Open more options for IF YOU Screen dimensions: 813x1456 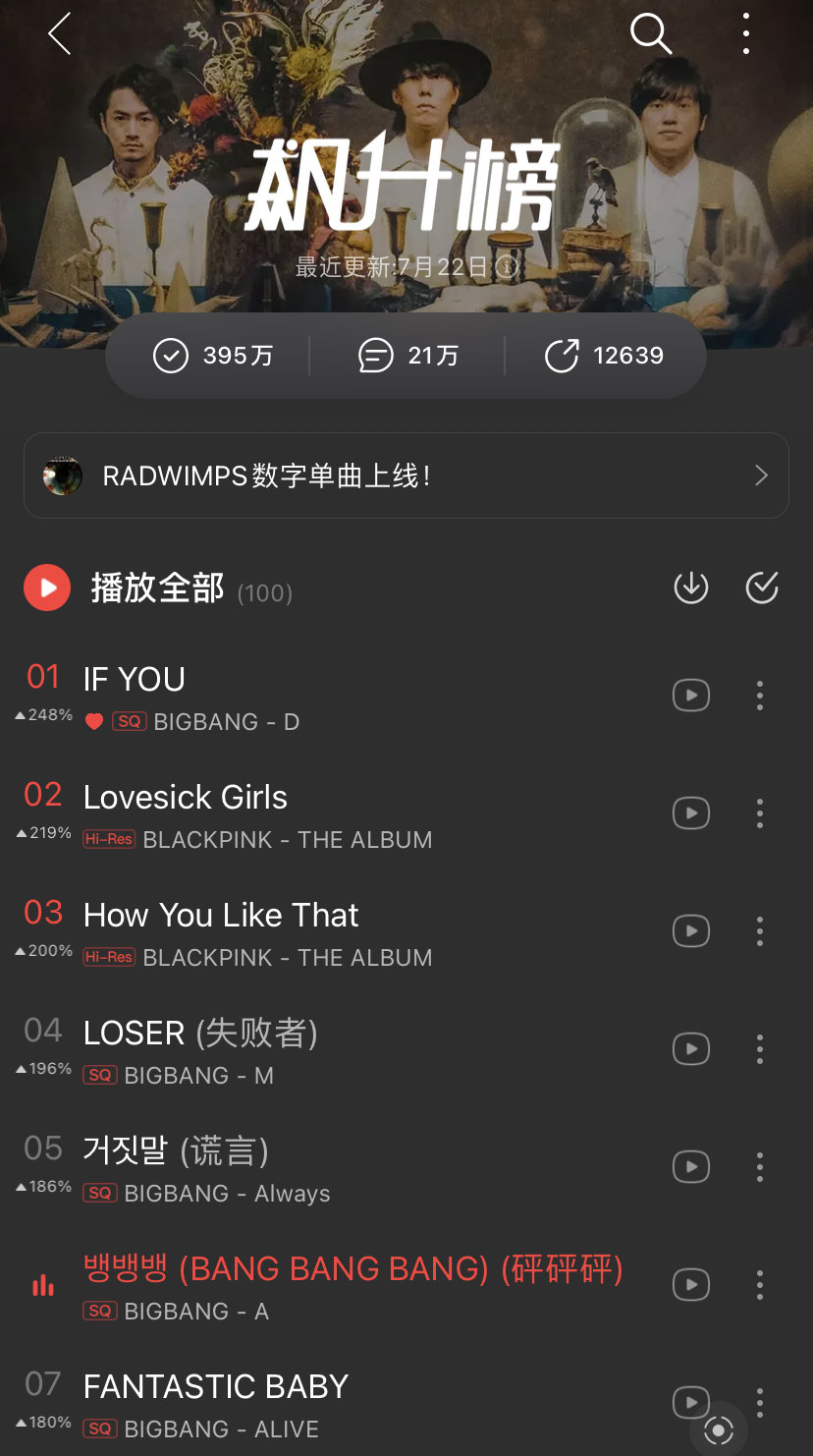pyautogui.click(x=760, y=696)
